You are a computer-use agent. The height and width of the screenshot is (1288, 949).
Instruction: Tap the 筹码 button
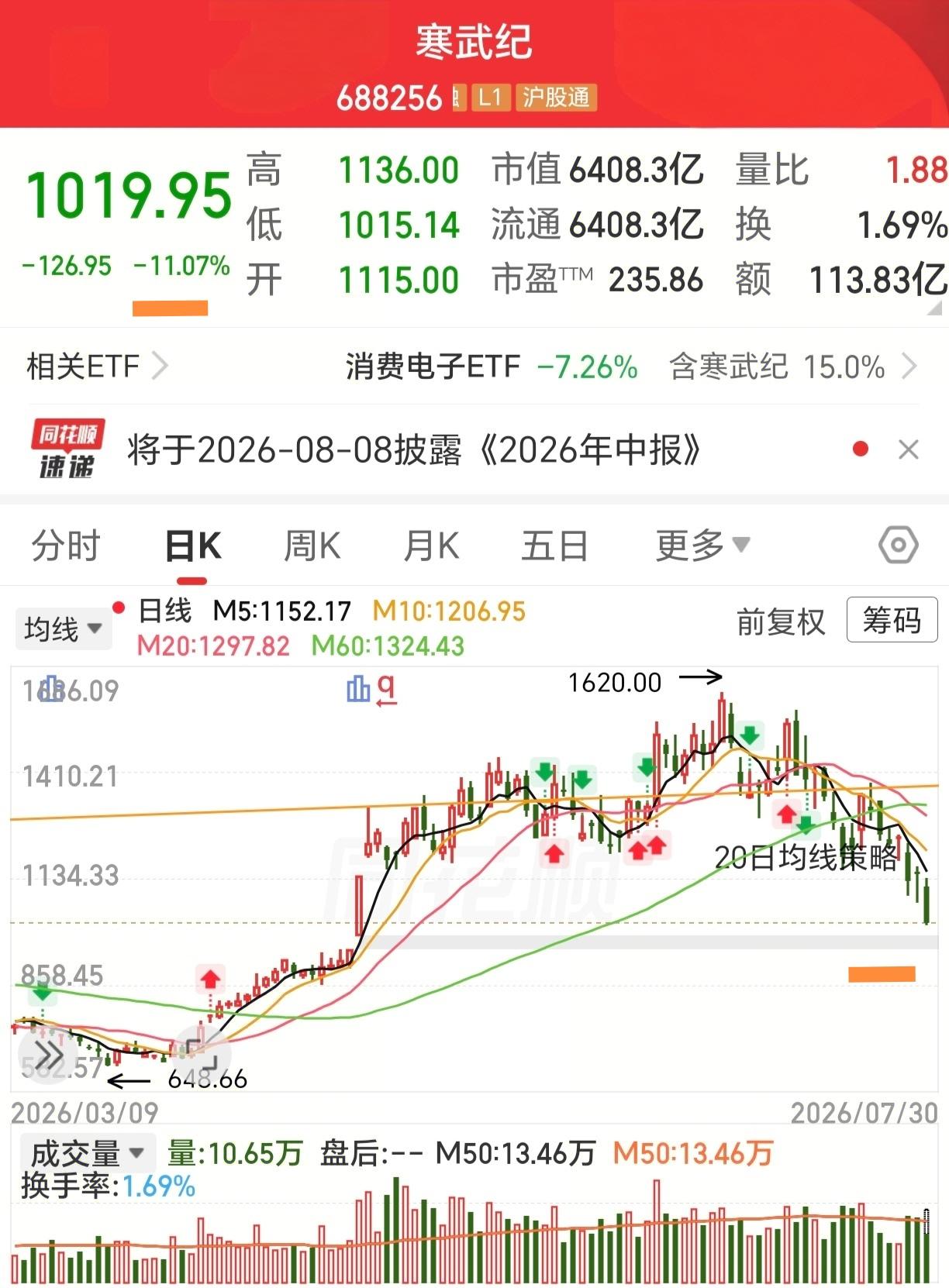tap(892, 620)
